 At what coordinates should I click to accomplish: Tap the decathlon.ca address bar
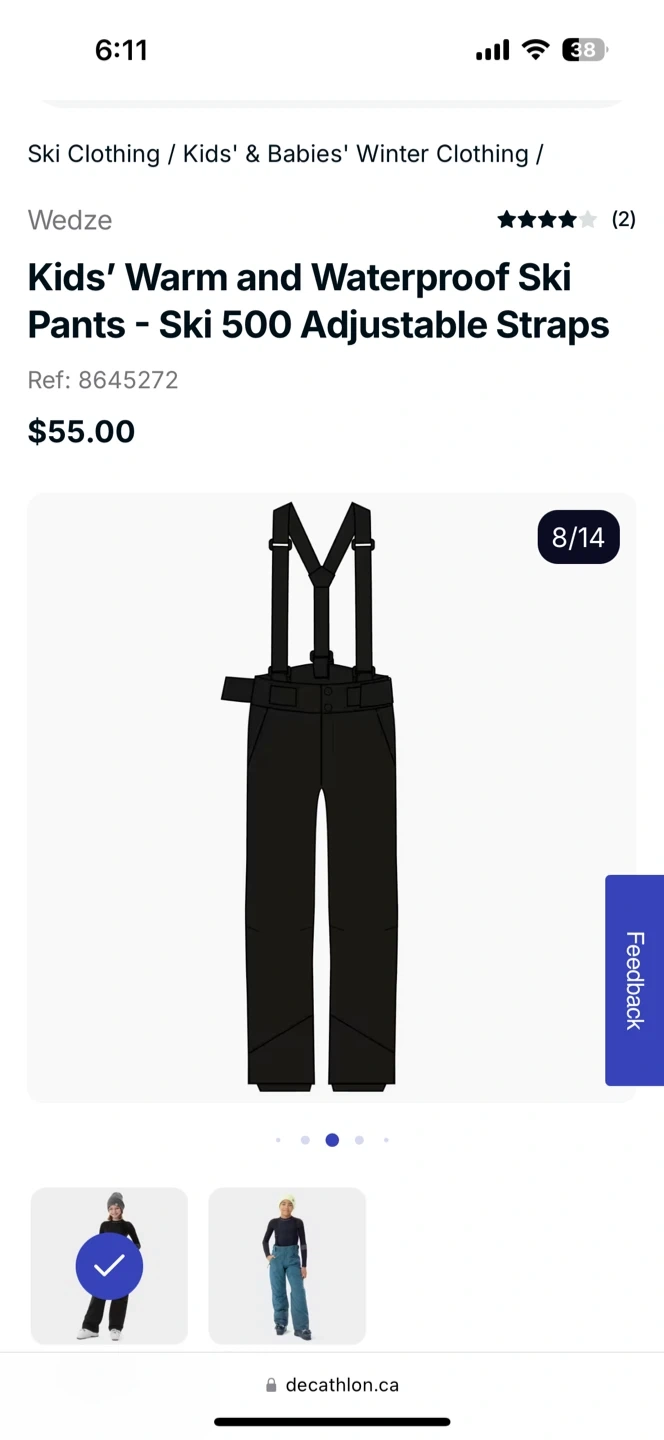click(x=332, y=1385)
